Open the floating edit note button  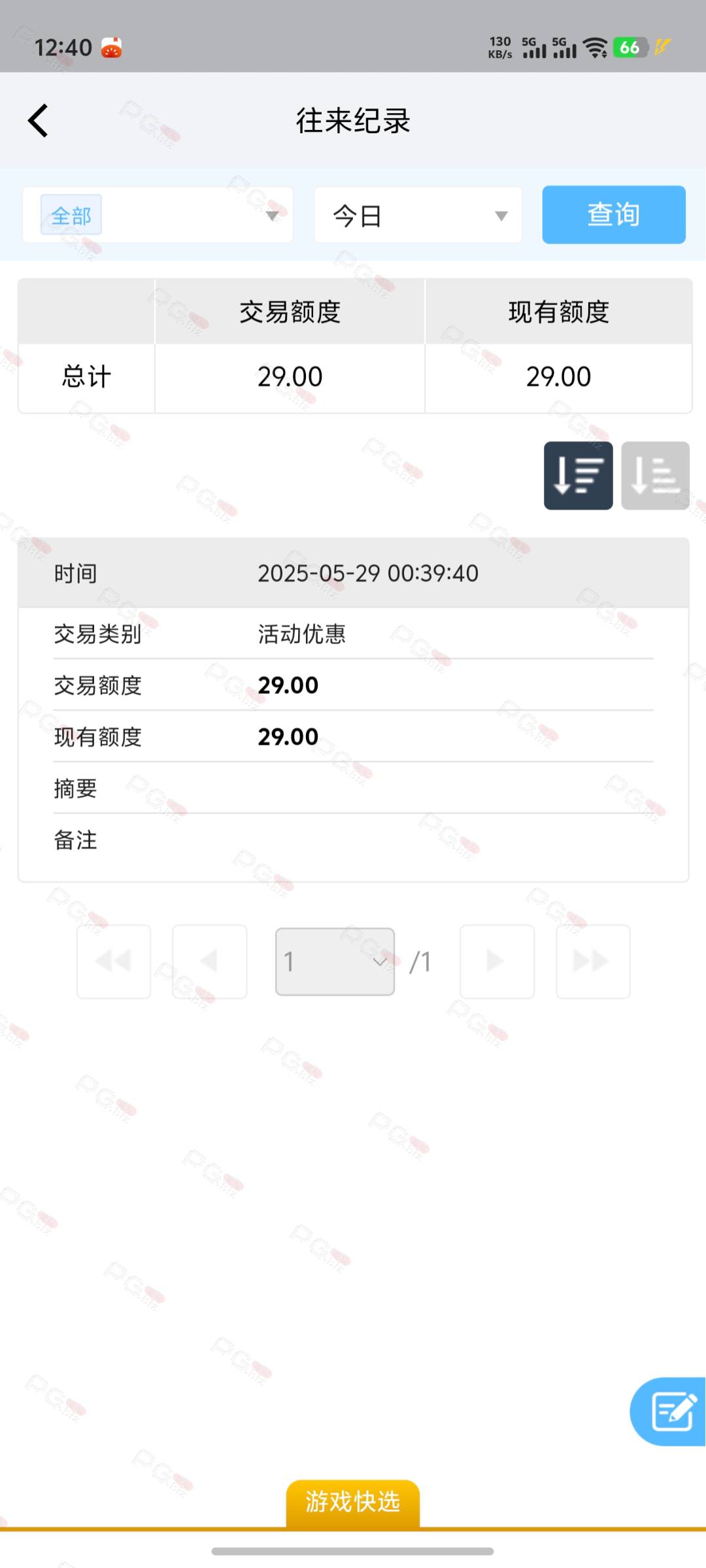669,1412
